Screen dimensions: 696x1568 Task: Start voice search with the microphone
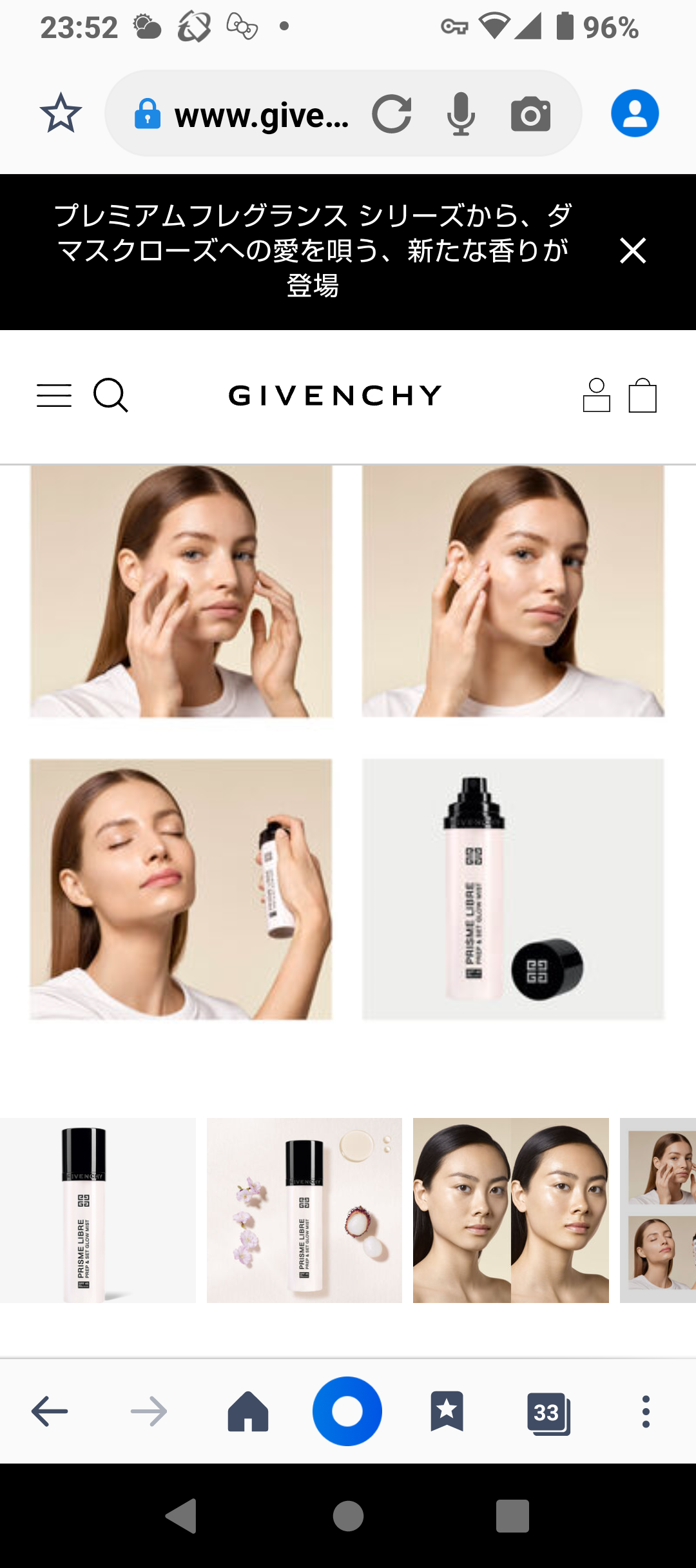[461, 114]
